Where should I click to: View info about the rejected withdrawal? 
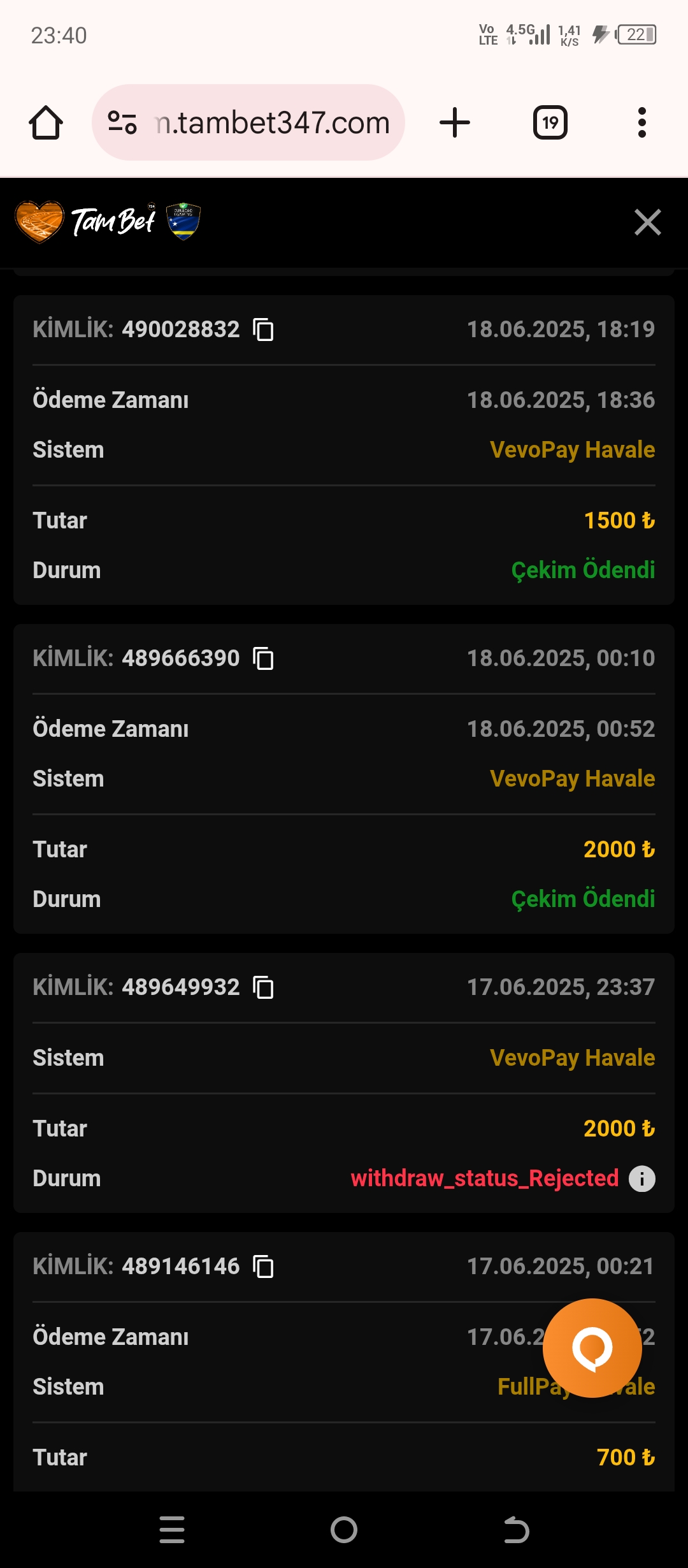(641, 1179)
